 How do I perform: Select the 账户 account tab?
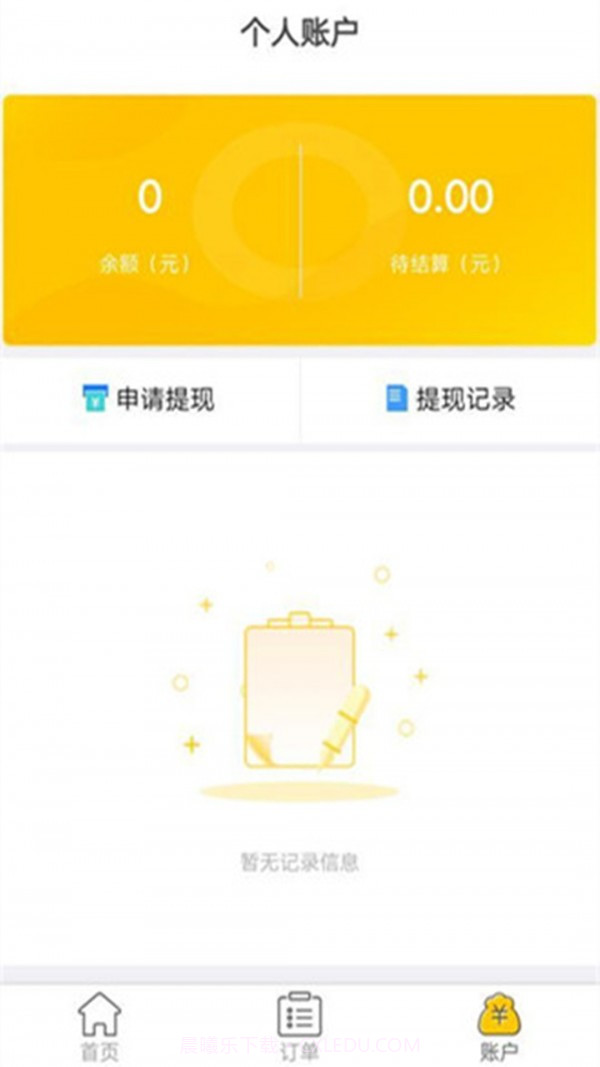pos(499,1025)
